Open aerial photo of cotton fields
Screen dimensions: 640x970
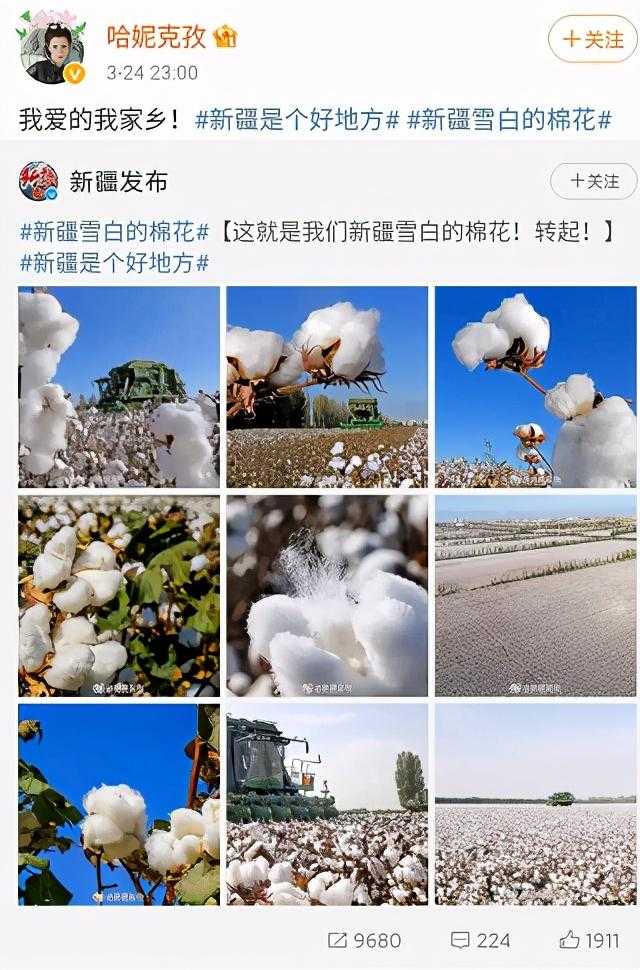(535, 595)
